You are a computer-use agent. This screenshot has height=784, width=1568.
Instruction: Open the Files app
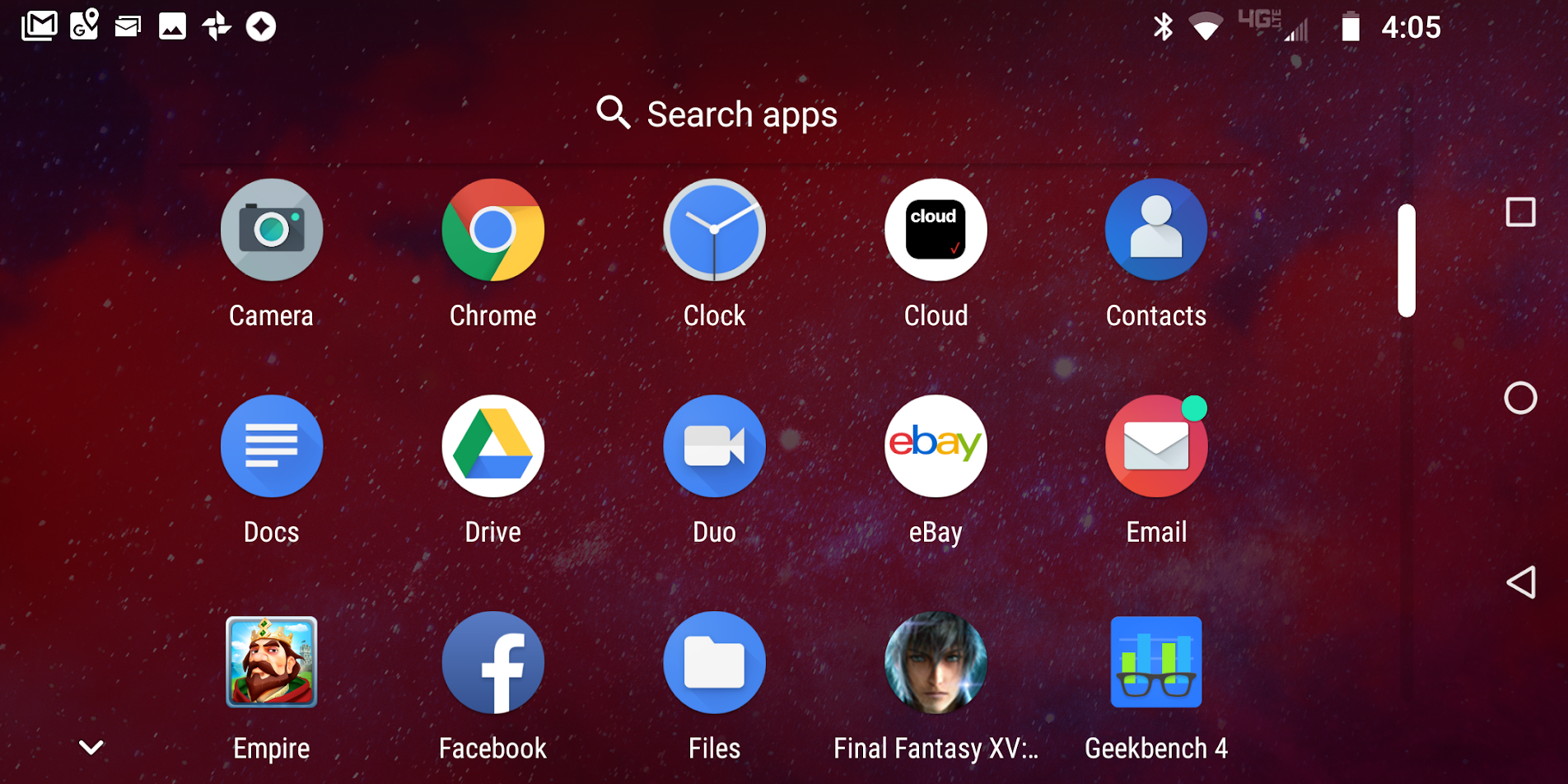click(x=714, y=662)
